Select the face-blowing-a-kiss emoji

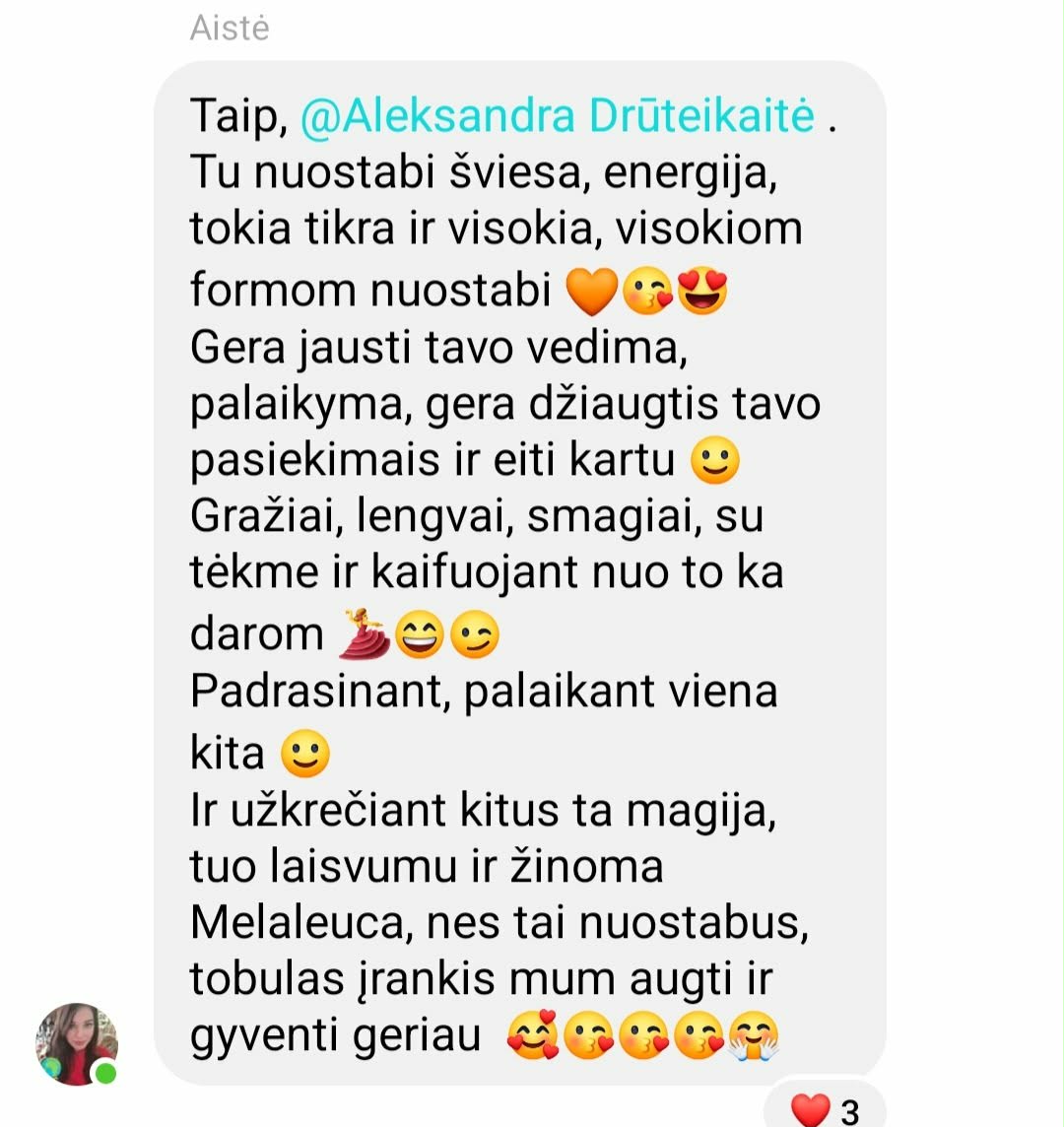[x=650, y=291]
